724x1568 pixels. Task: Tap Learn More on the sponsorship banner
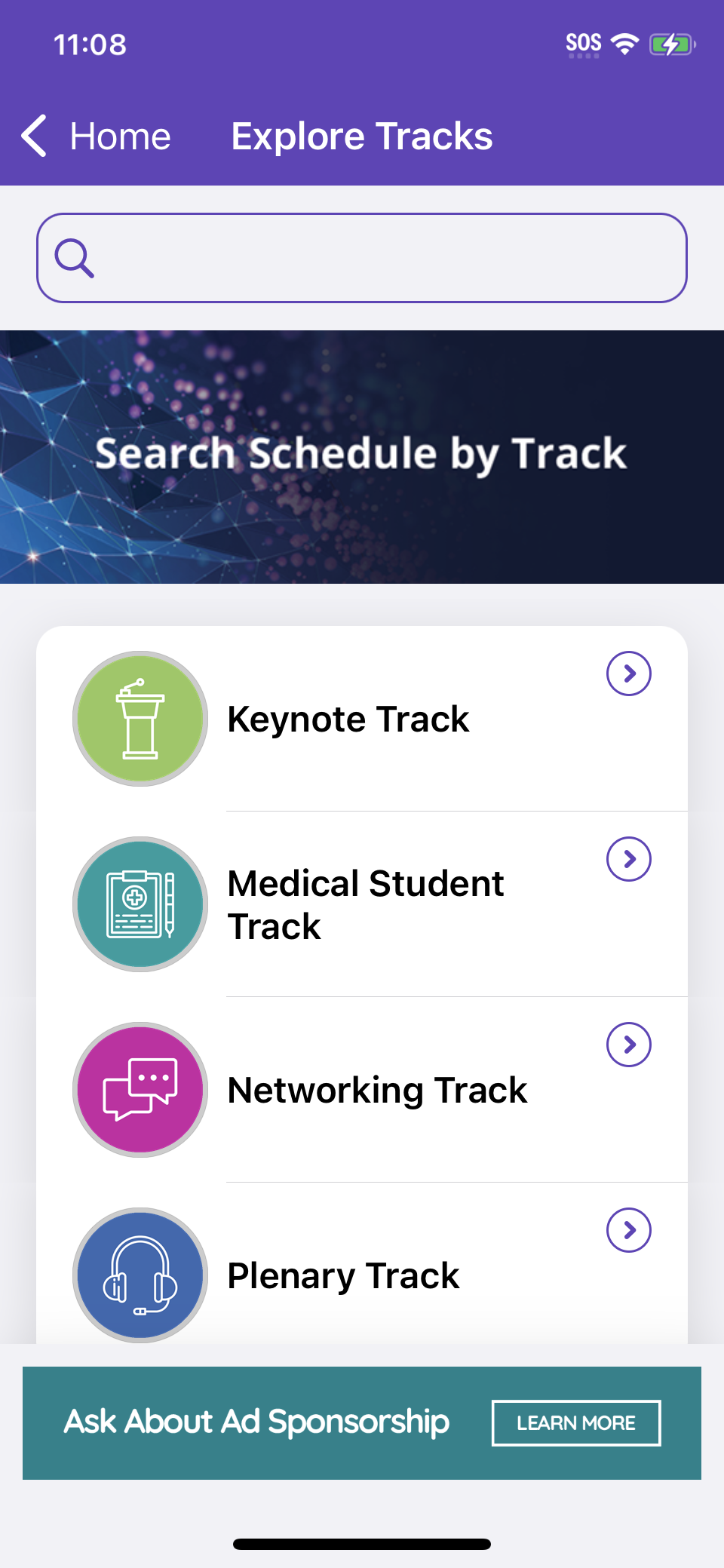coord(575,1423)
